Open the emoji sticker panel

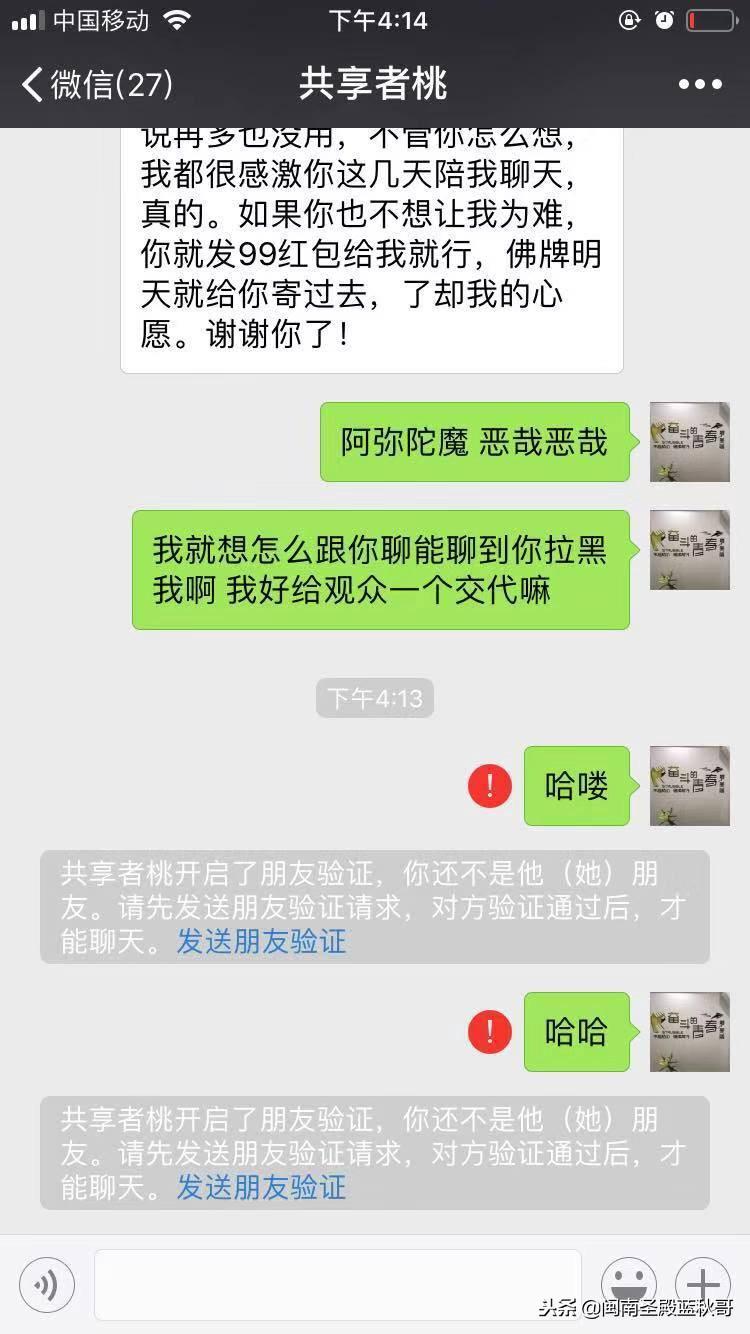coord(628,1283)
